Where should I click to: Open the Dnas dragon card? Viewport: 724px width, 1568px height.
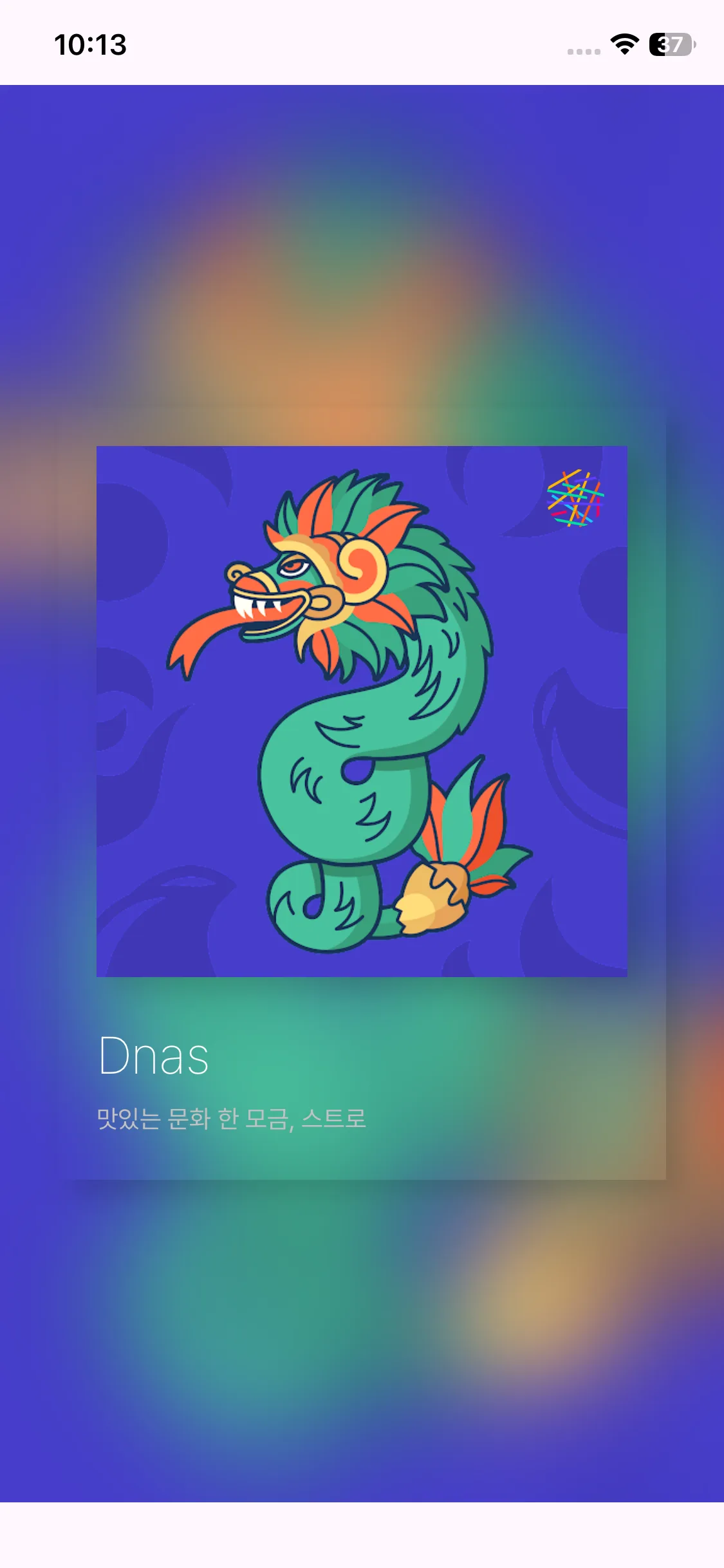[362, 711]
